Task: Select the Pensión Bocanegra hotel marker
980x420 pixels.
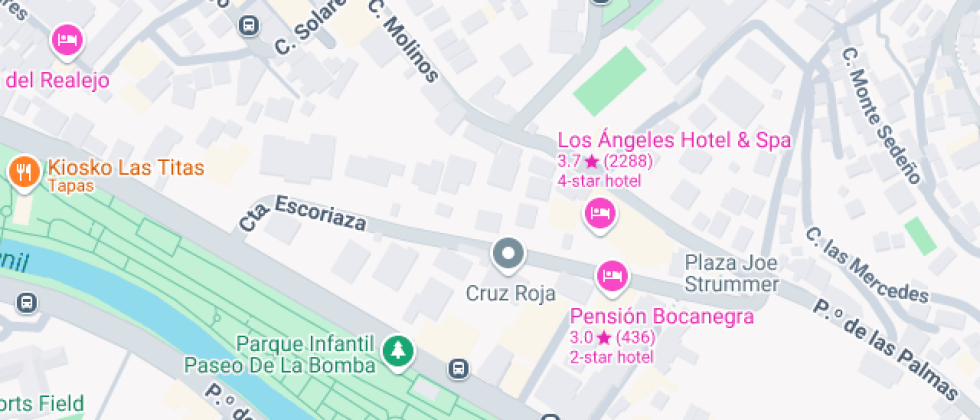Action: pyautogui.click(x=611, y=275)
